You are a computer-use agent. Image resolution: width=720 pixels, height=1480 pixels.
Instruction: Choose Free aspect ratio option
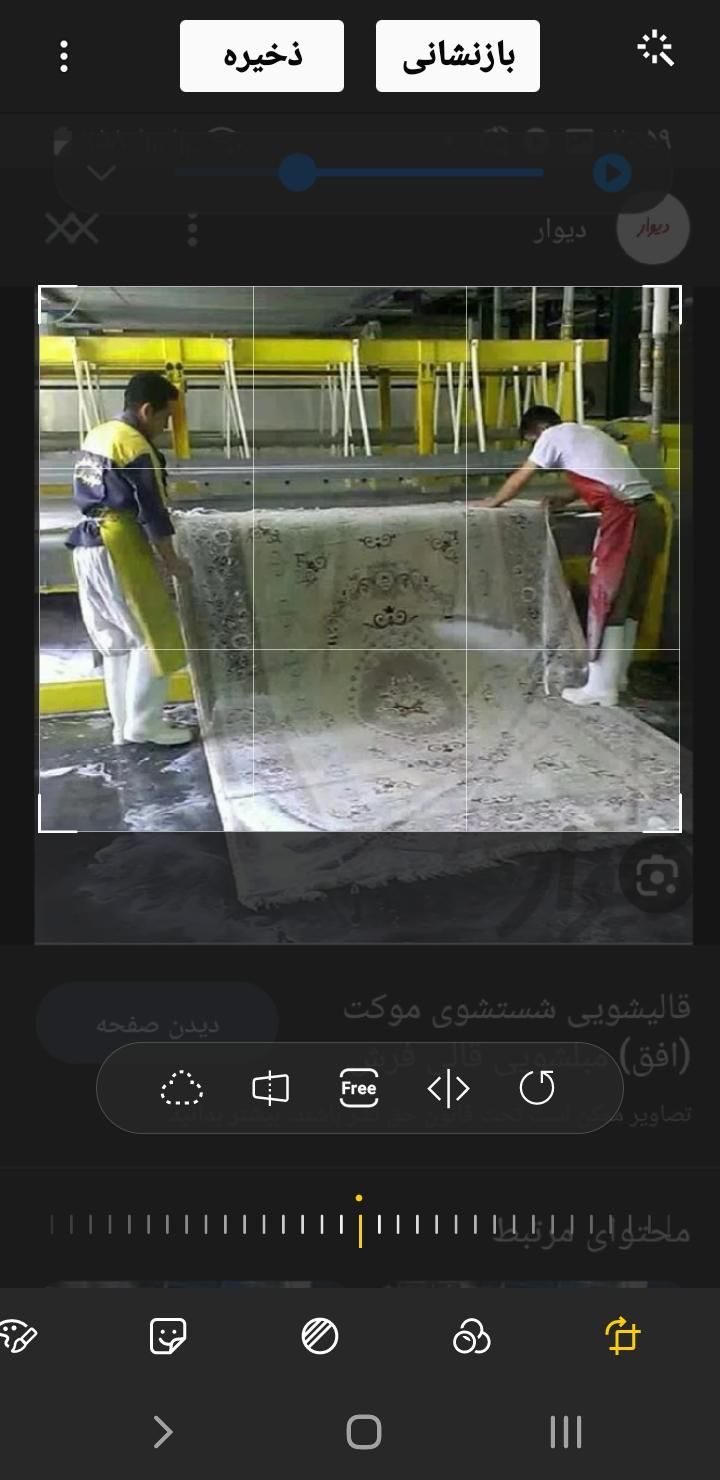359,1088
